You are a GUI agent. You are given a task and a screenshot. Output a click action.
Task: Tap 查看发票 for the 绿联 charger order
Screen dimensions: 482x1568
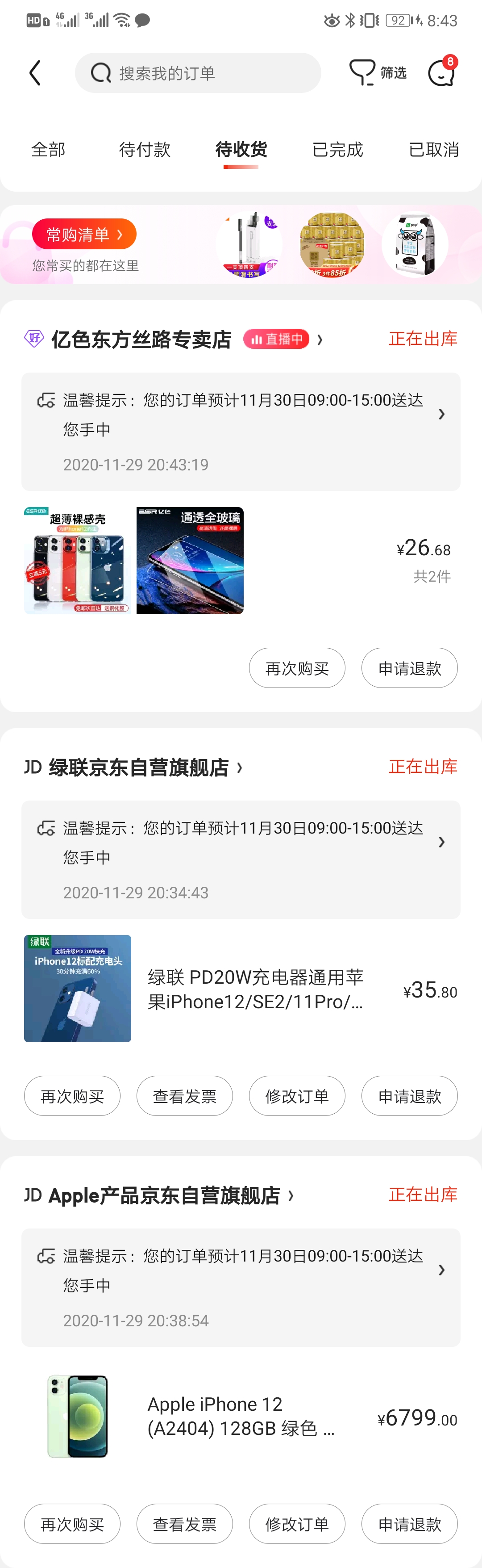click(184, 1096)
